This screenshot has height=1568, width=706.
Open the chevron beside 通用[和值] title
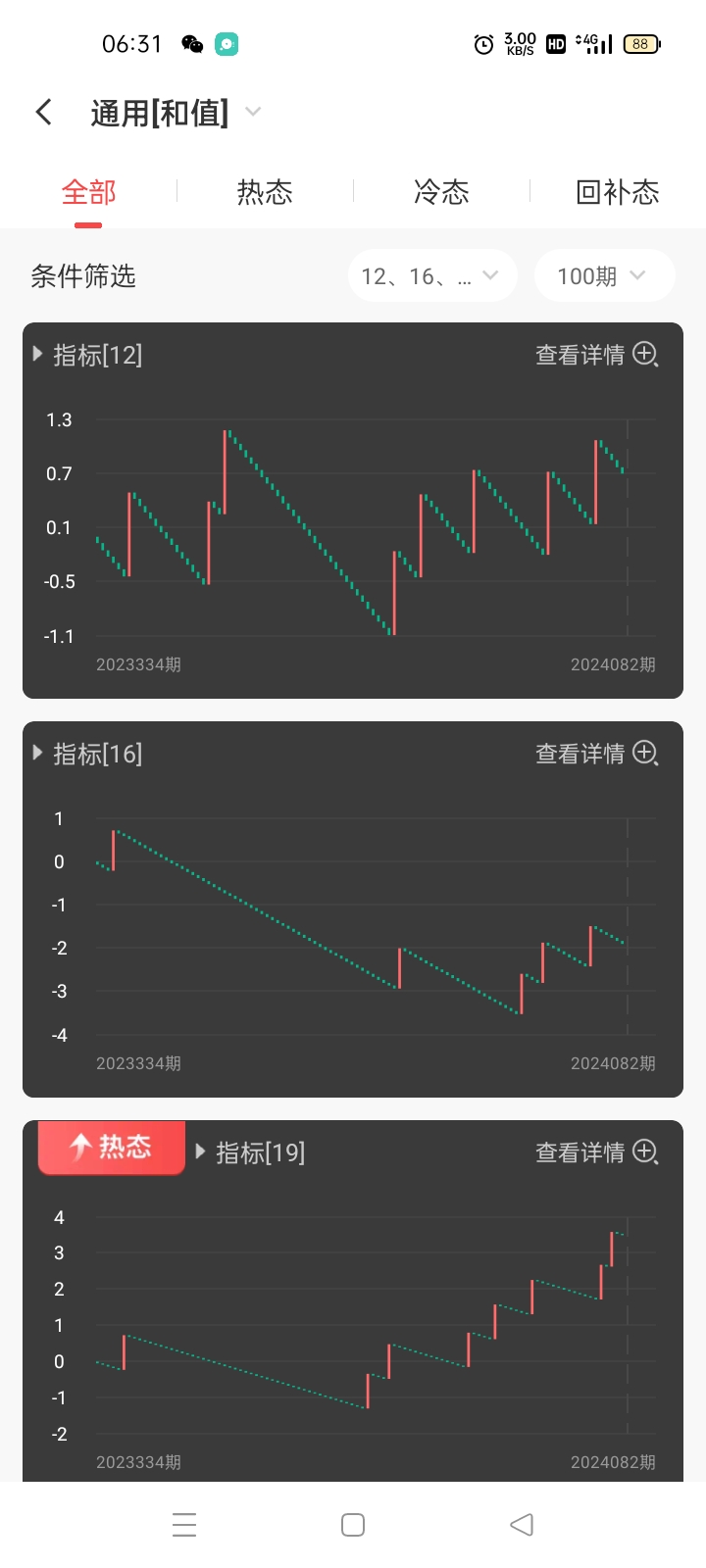coord(253,113)
